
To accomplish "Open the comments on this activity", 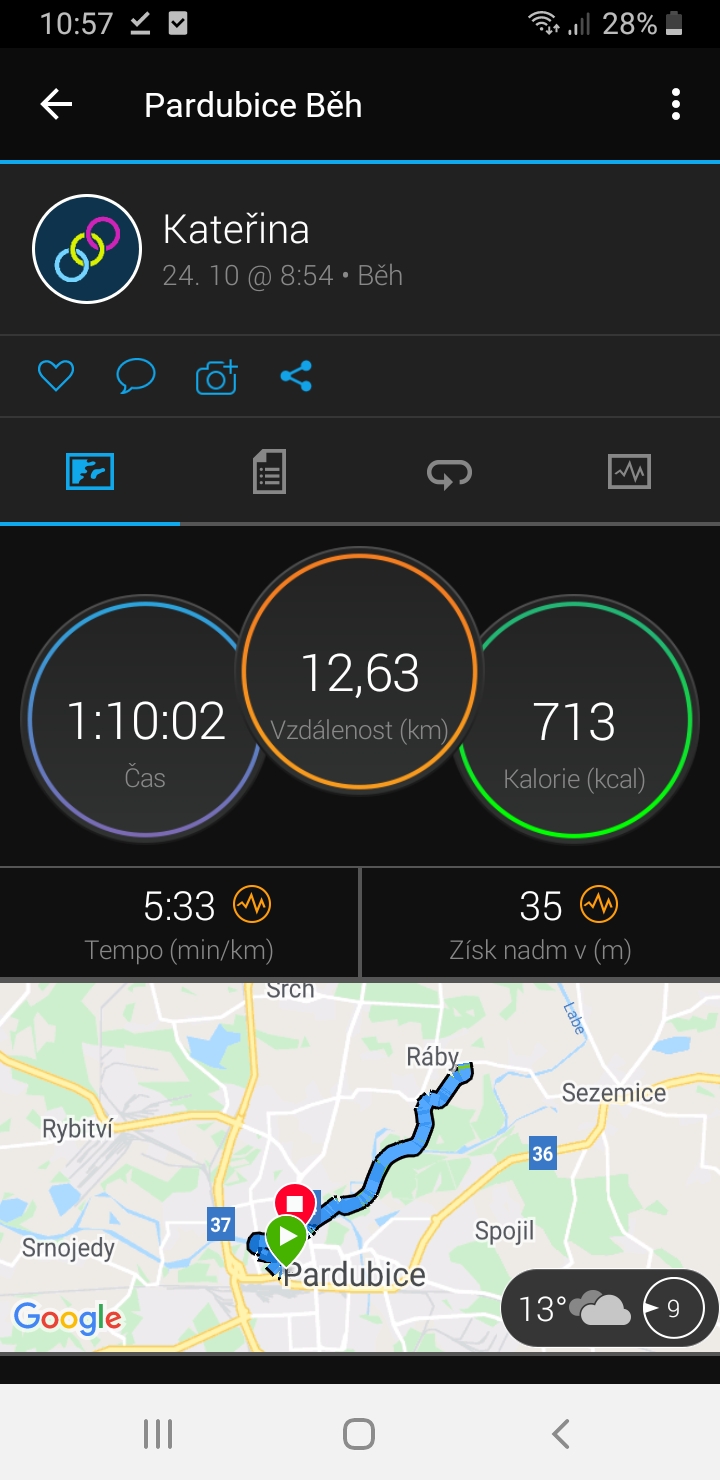I will coord(136,376).
